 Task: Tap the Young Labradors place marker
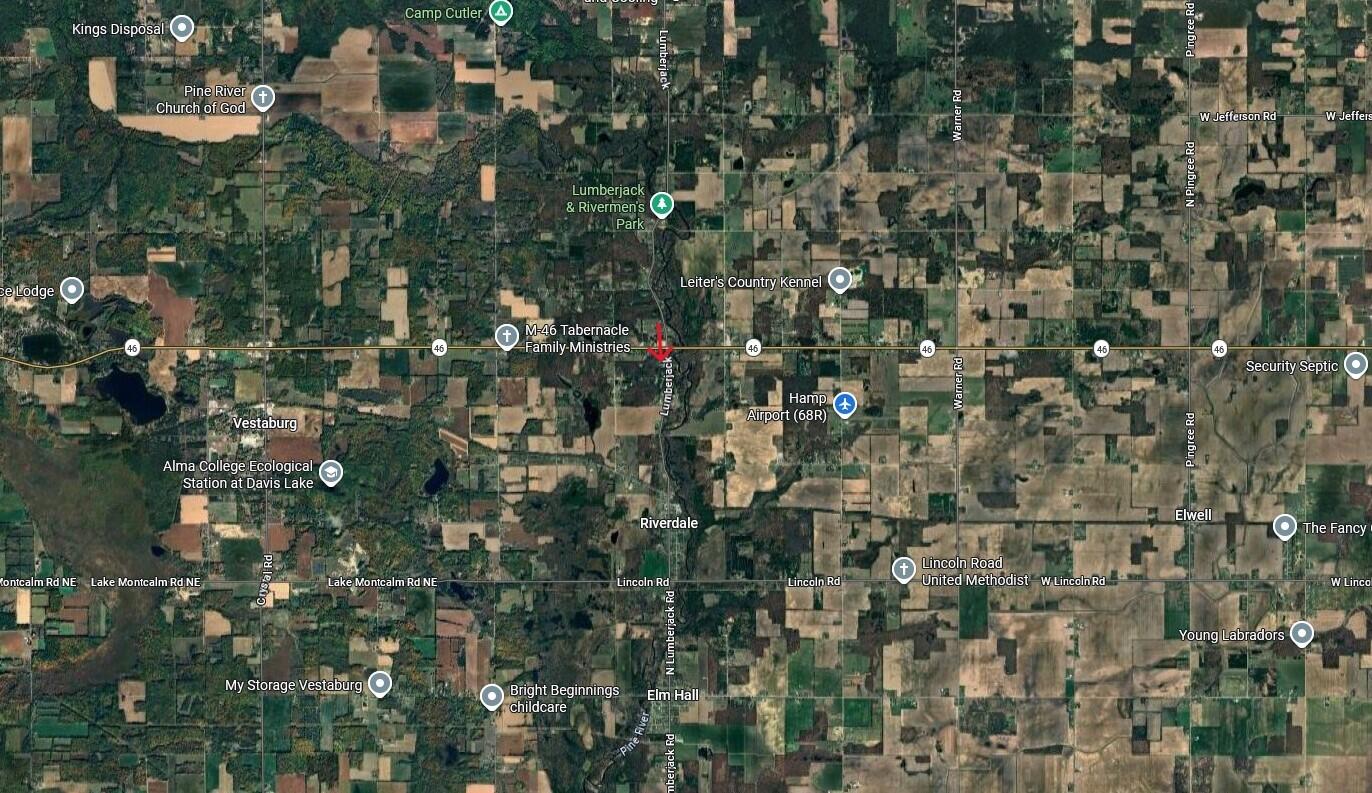(x=1301, y=633)
